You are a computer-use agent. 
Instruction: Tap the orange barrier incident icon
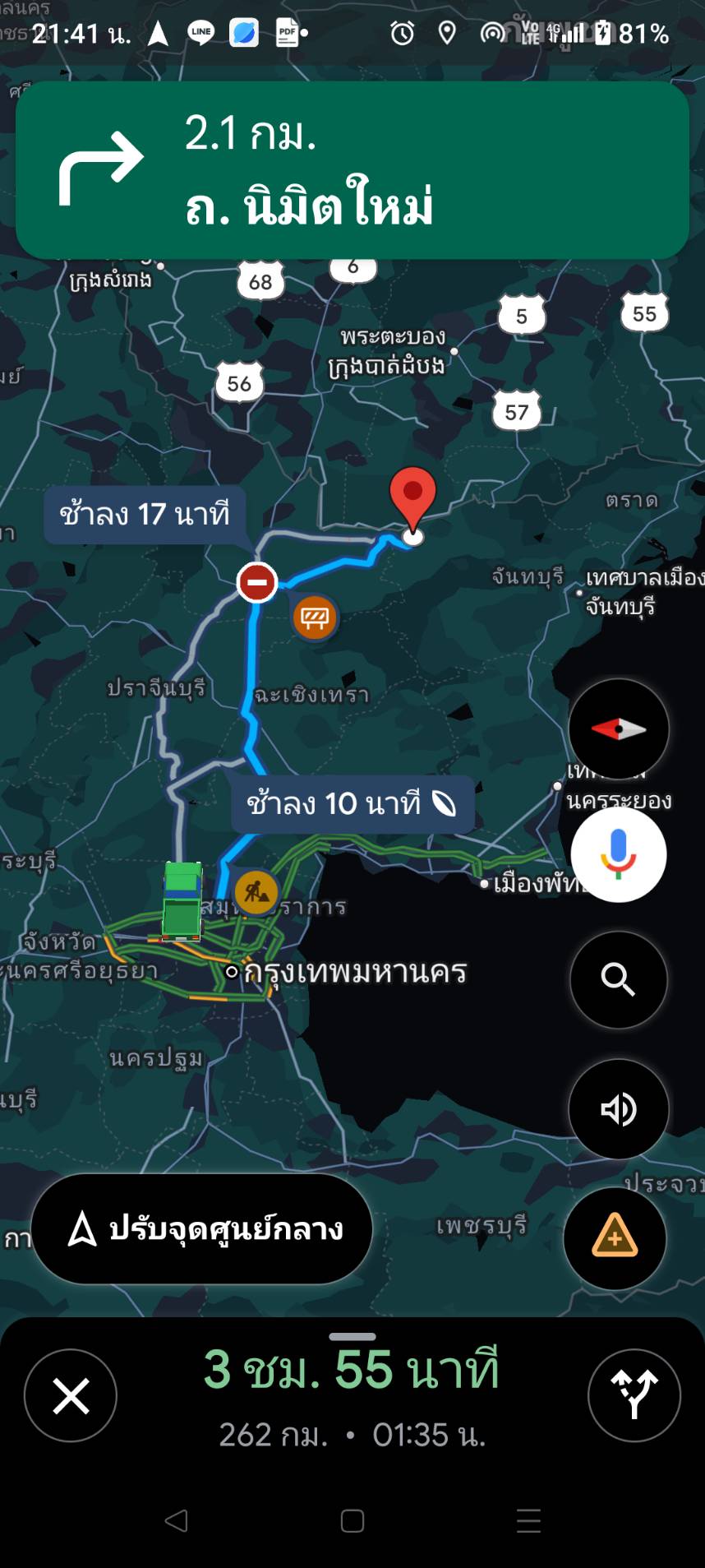click(x=315, y=617)
